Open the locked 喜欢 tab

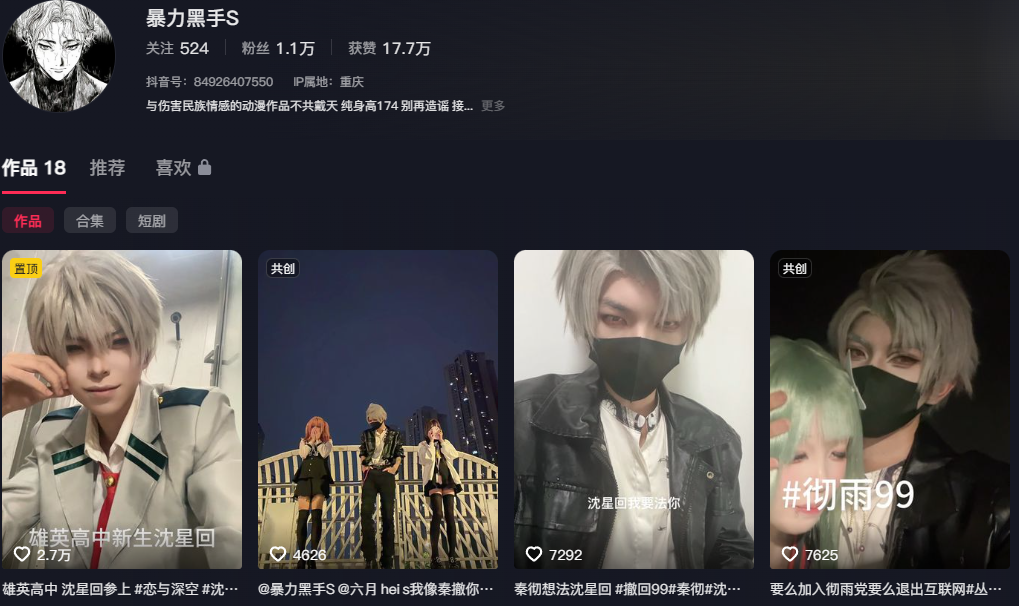pos(183,168)
